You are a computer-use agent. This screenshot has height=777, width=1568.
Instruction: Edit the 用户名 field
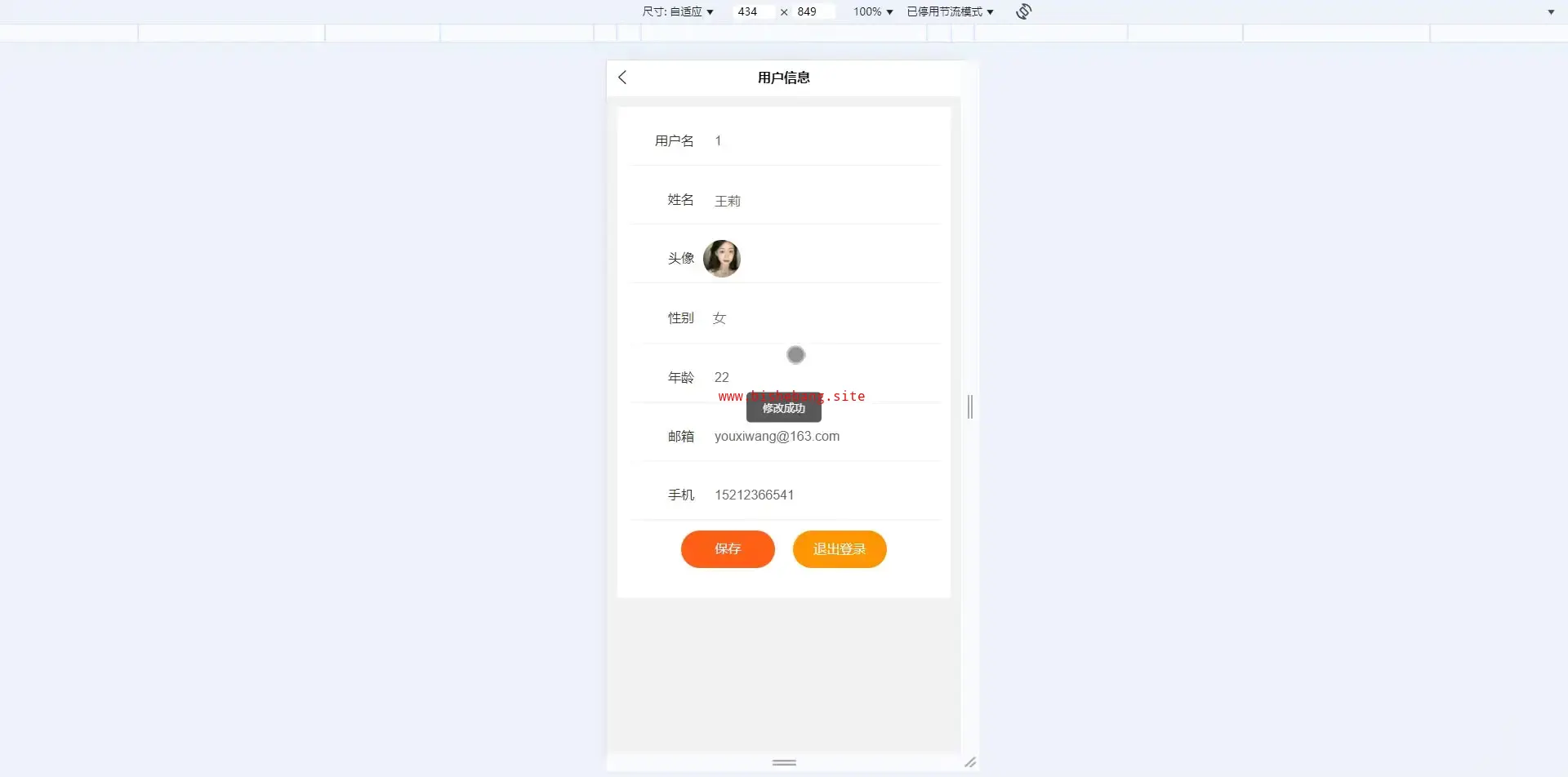[817, 141]
